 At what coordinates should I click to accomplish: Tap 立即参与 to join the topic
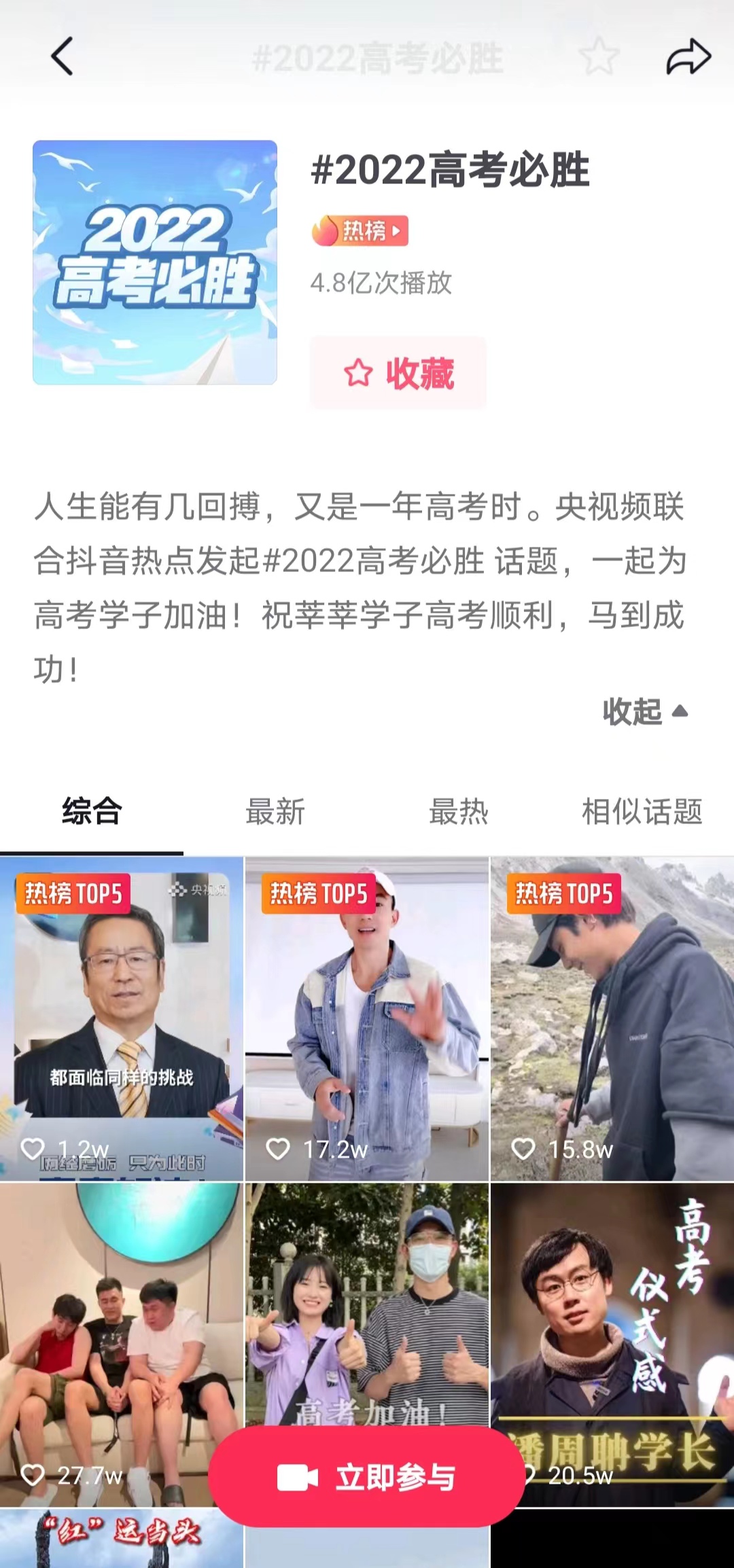(367, 1478)
